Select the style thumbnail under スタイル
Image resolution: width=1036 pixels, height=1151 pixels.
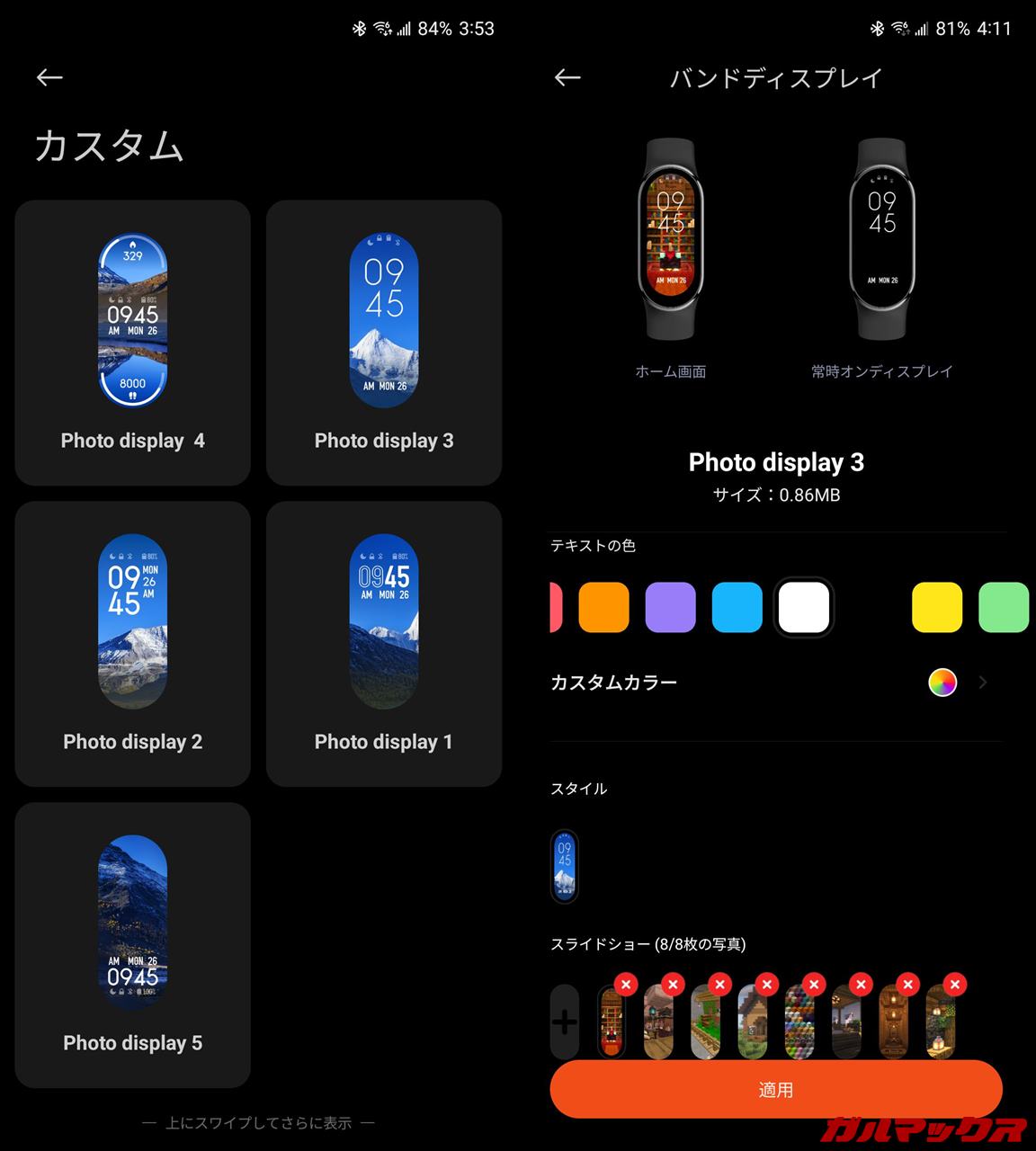(565, 866)
